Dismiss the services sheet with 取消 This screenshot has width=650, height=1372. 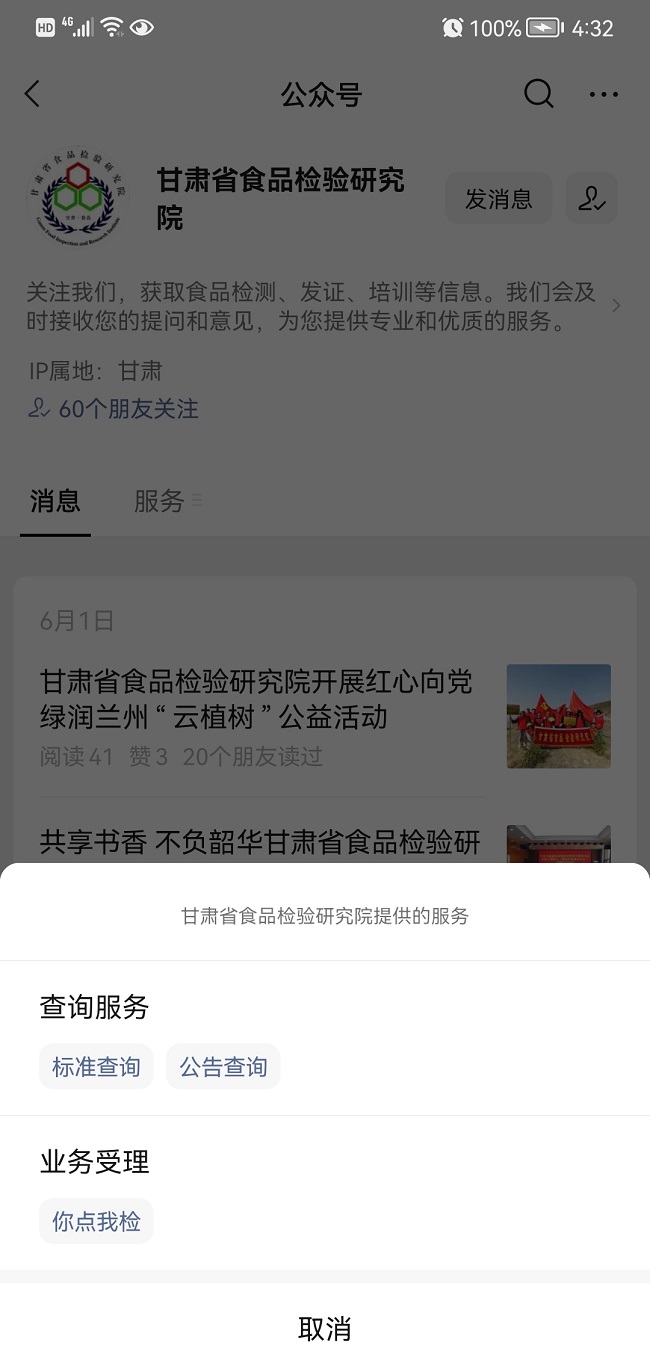click(325, 1329)
